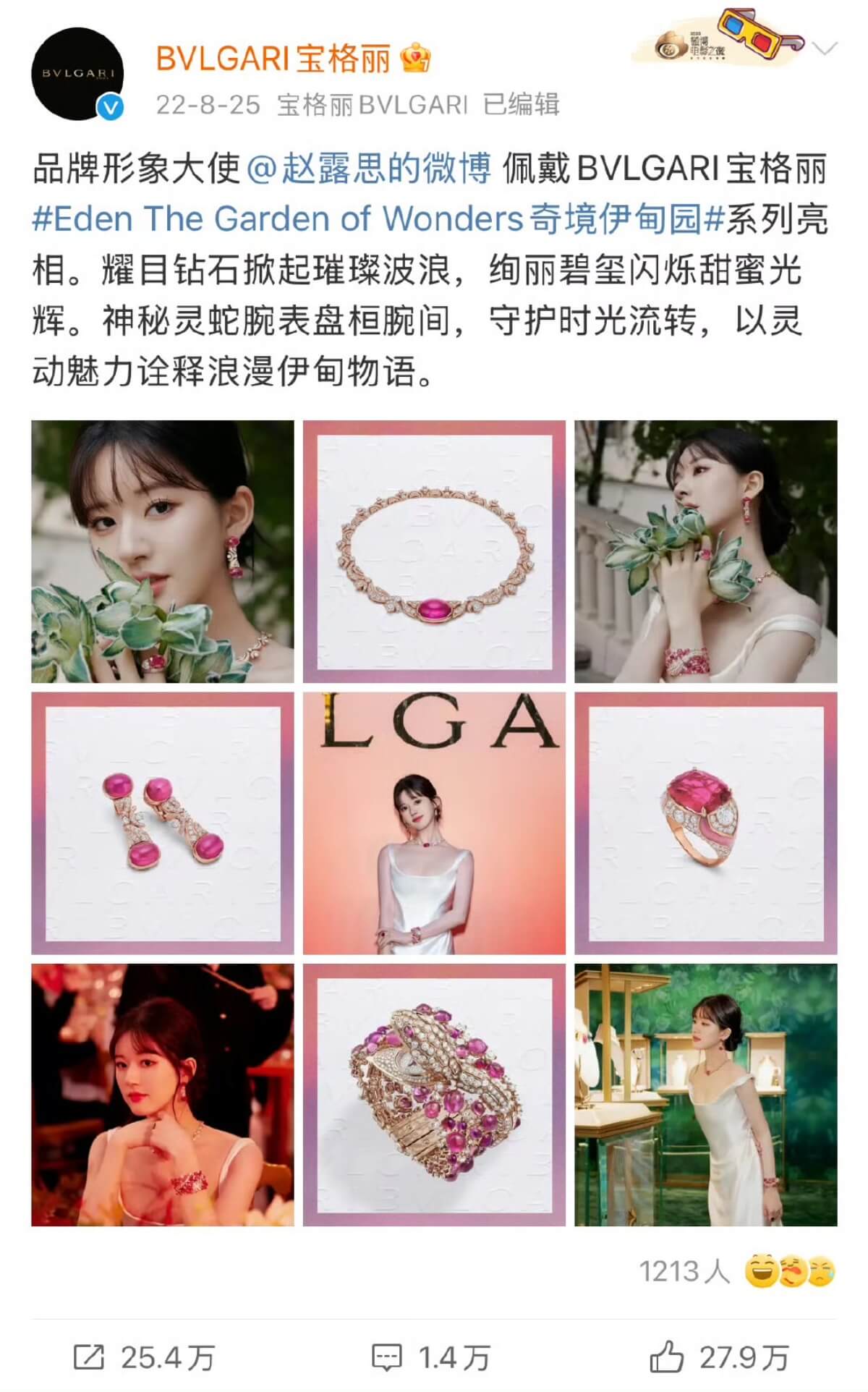This screenshot has width=868, height=1392.
Task: View the pink gemstone ring image
Action: [705, 823]
